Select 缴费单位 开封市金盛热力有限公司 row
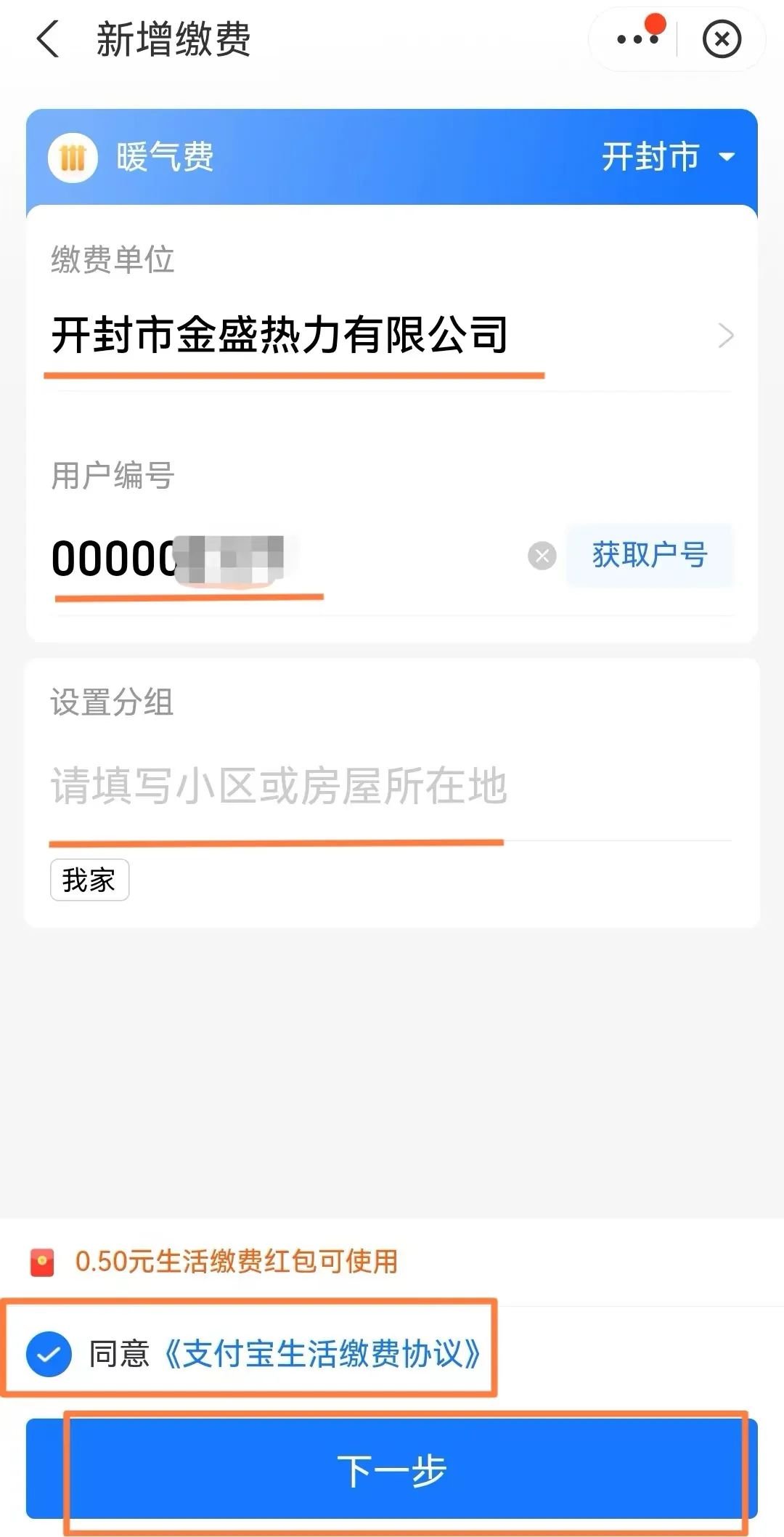This screenshot has height=1537, width=784. tap(392, 336)
